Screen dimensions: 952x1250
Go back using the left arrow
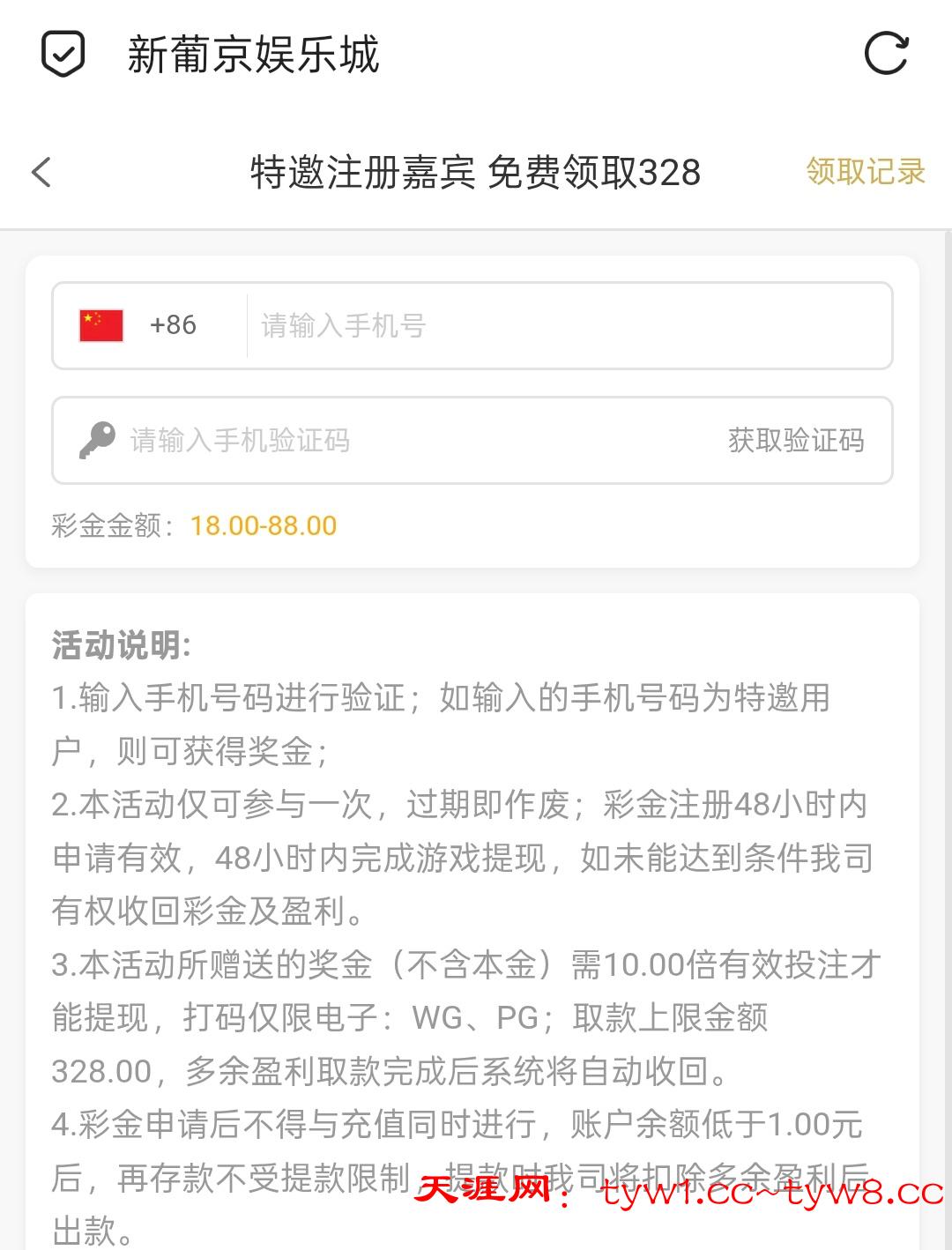point(41,172)
